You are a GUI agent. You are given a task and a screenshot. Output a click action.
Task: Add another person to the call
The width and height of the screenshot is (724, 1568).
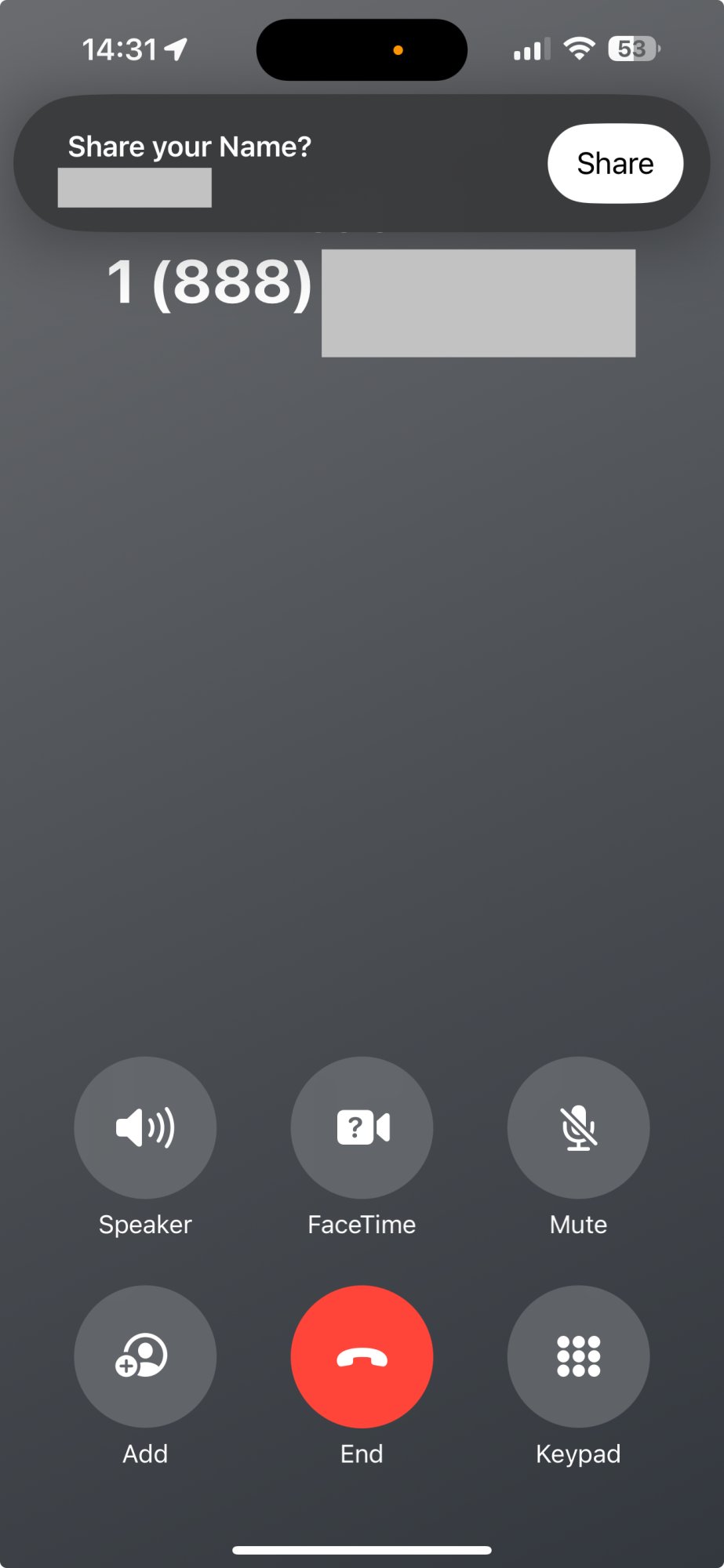click(x=145, y=1356)
